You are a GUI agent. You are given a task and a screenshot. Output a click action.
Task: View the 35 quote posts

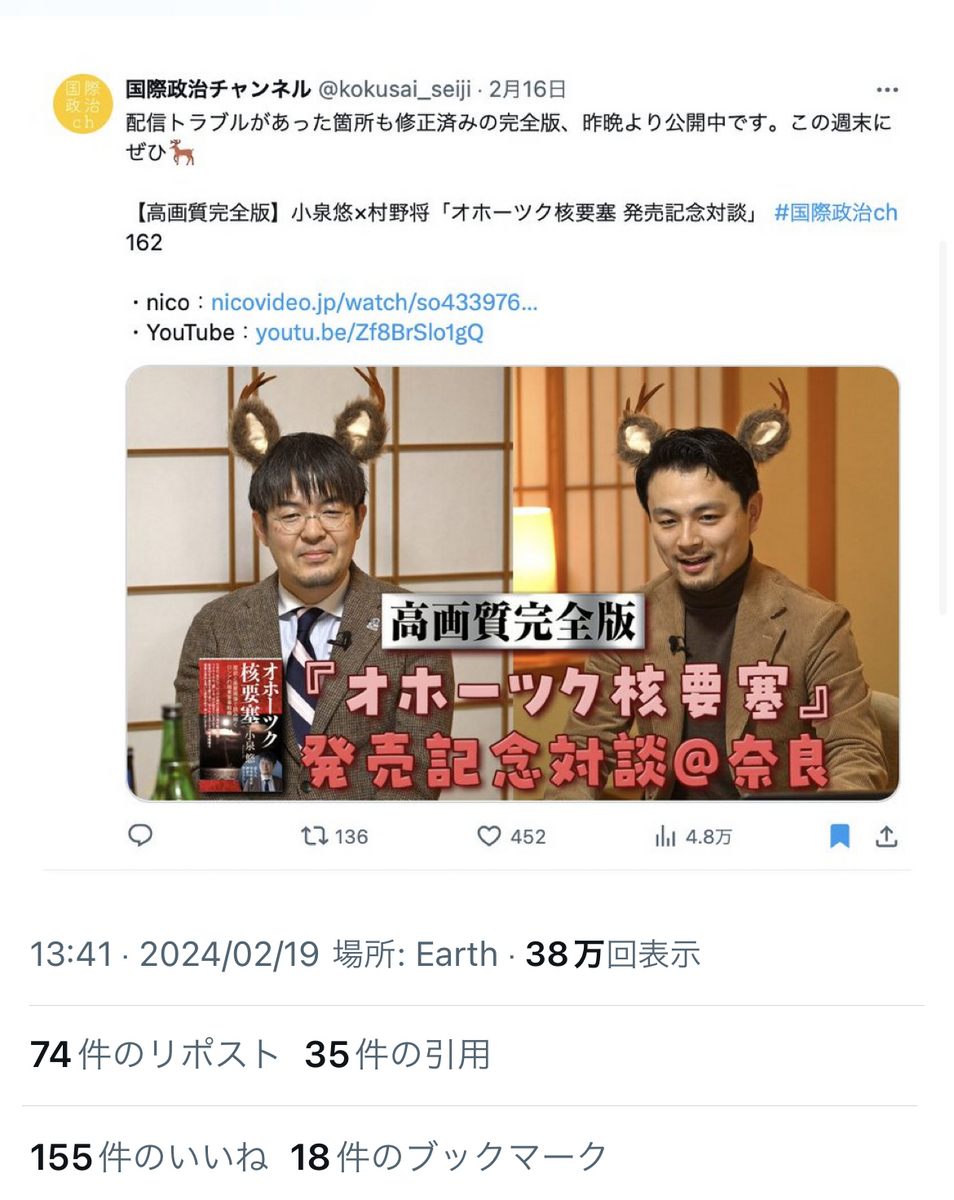397,1054
